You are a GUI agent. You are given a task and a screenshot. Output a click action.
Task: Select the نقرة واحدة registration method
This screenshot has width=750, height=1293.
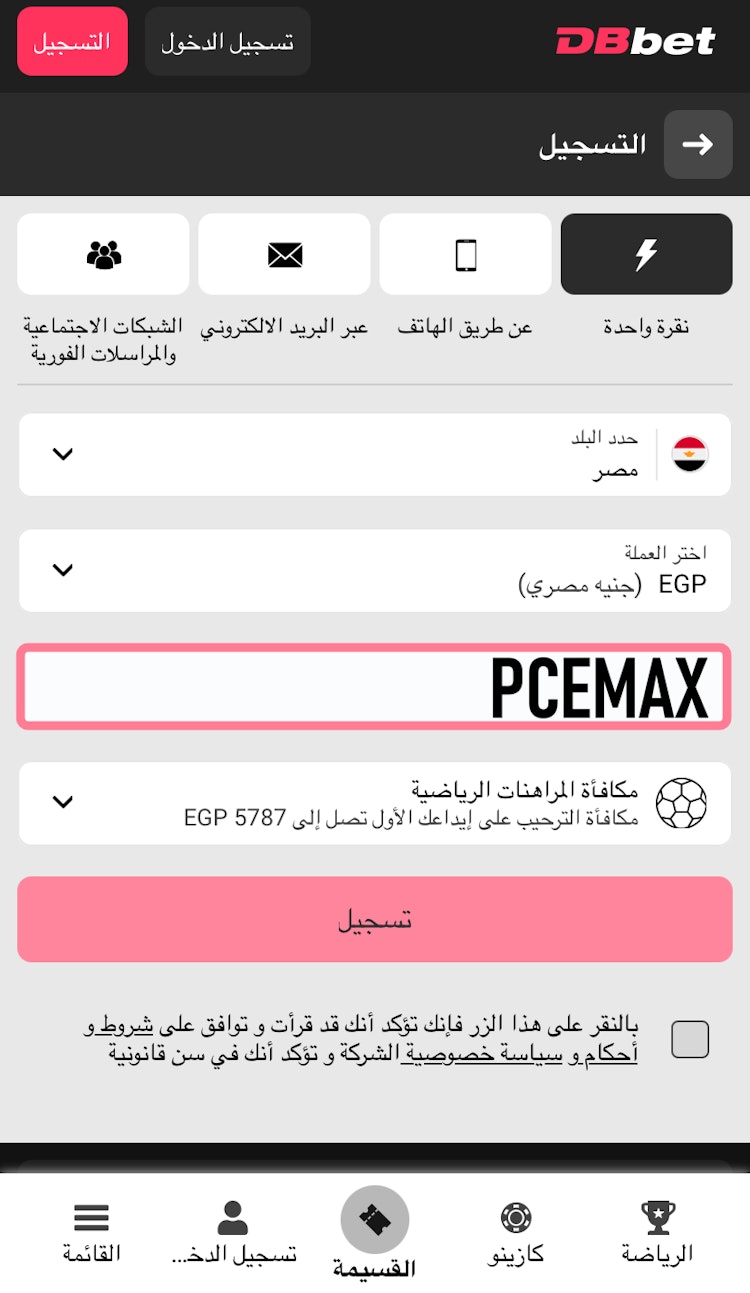(x=646, y=254)
